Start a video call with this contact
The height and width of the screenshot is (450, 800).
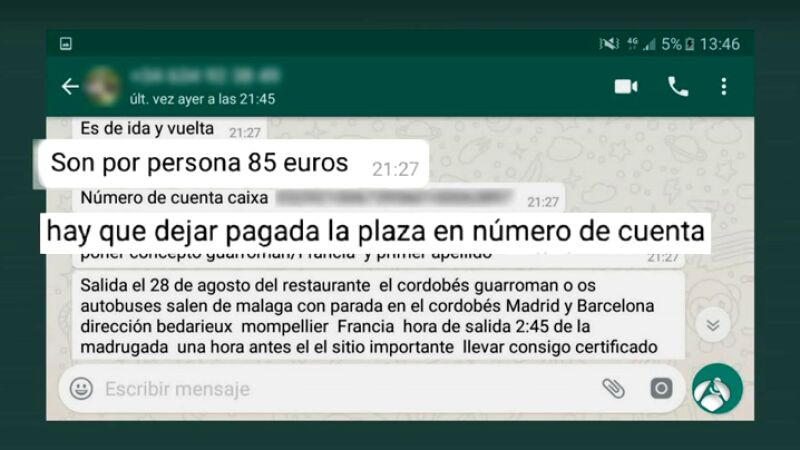pyautogui.click(x=626, y=87)
